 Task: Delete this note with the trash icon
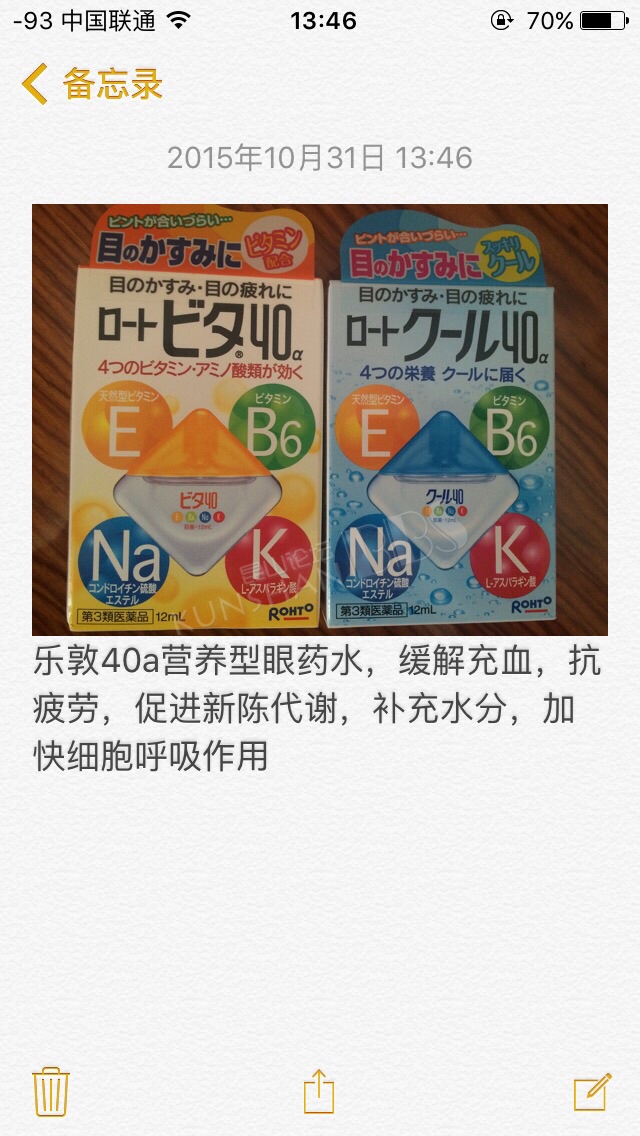point(51,1091)
